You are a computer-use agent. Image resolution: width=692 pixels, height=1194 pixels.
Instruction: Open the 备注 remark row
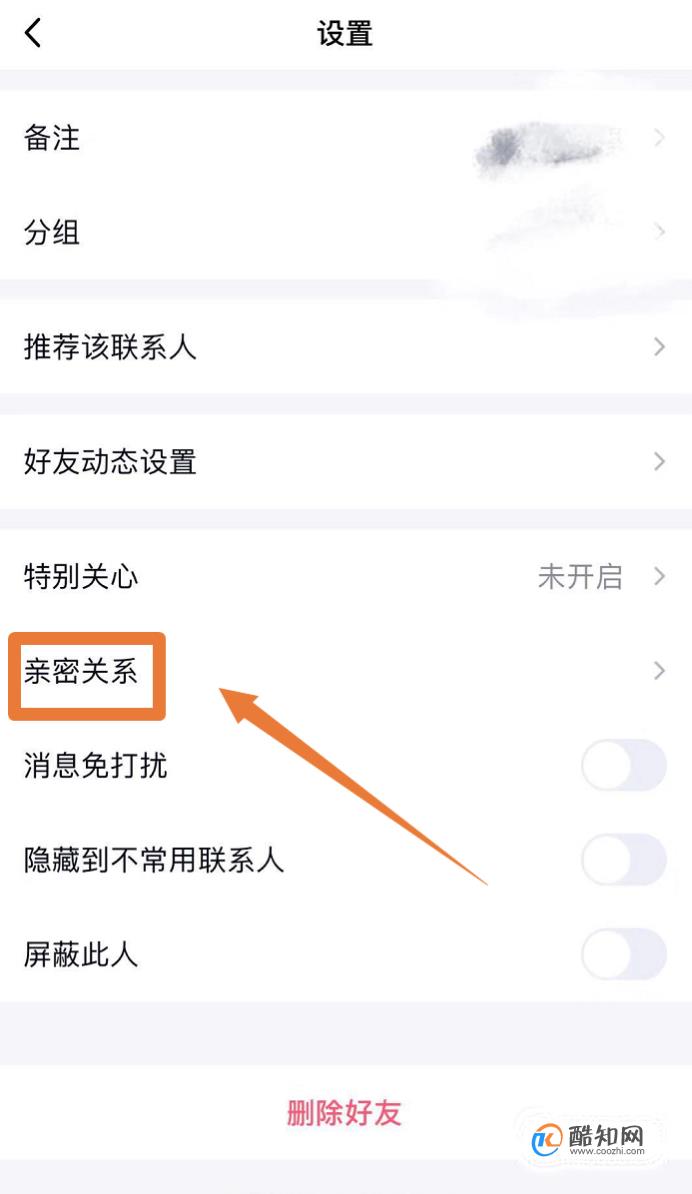tap(346, 138)
